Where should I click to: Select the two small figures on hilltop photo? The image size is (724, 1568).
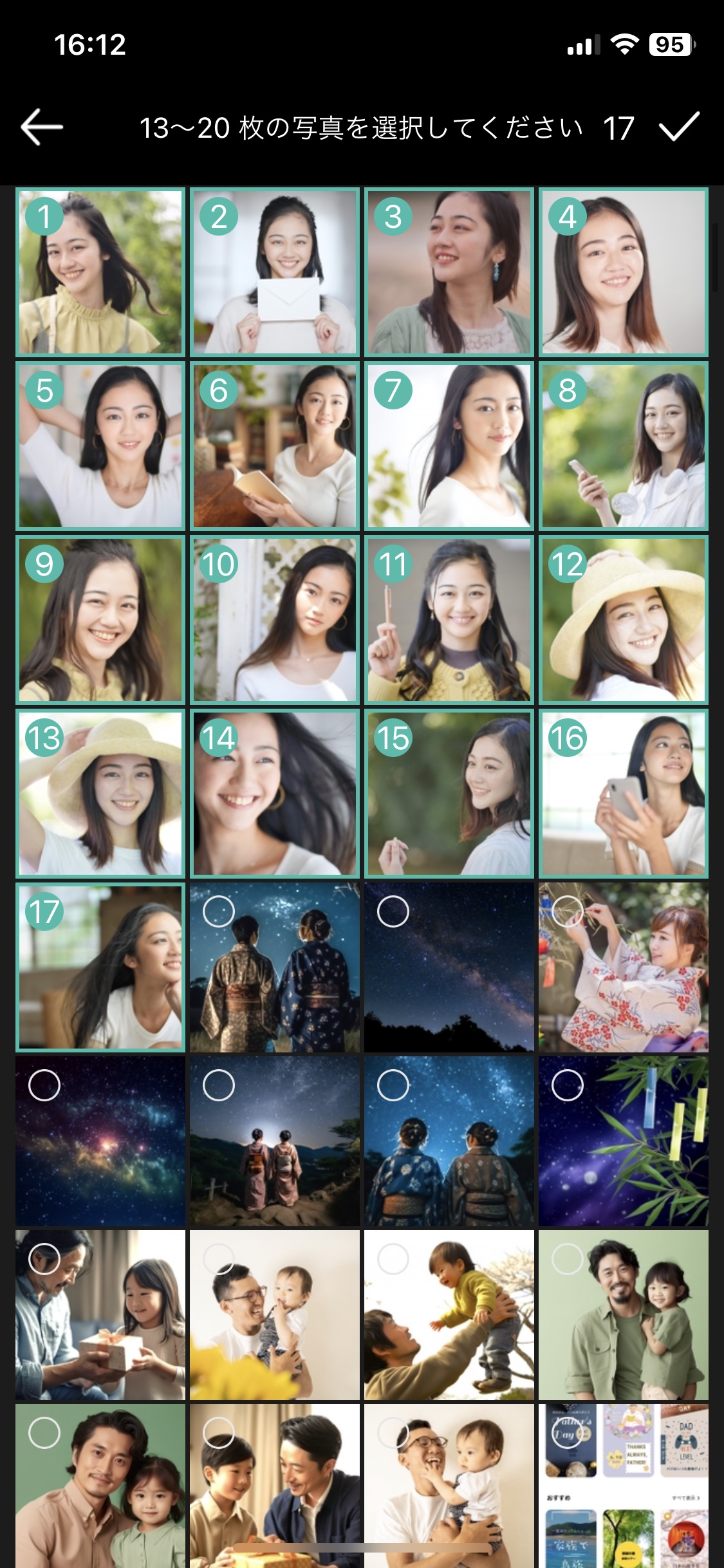(275, 1141)
